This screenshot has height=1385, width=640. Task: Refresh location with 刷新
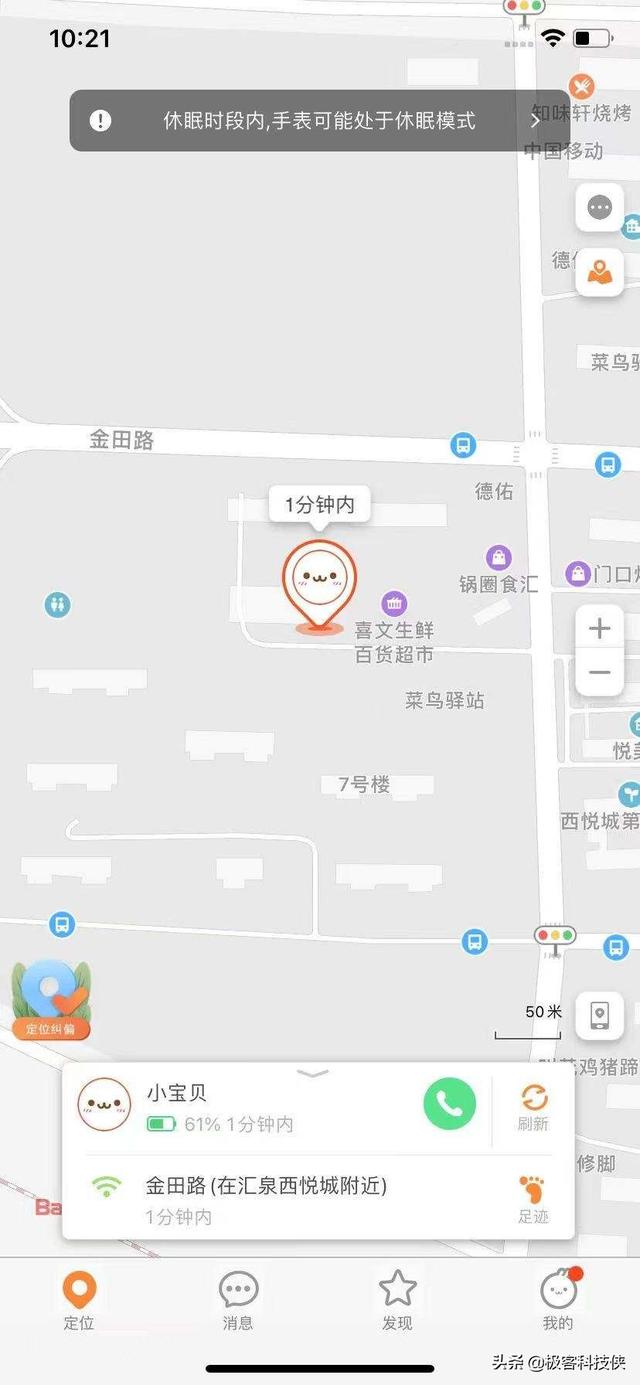[x=533, y=1109]
